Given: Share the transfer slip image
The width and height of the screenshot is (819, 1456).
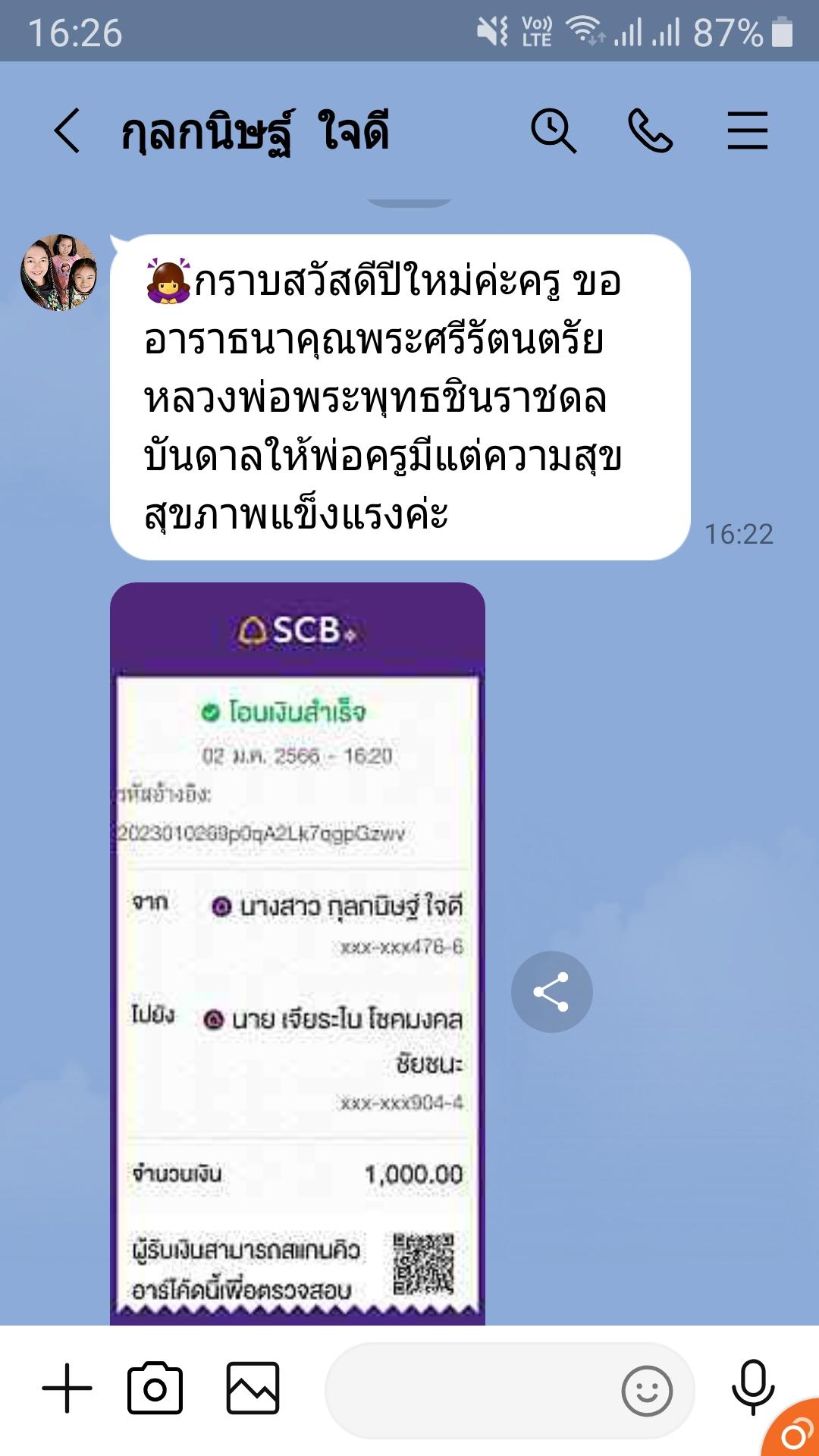Looking at the screenshot, I should coord(551,991).
